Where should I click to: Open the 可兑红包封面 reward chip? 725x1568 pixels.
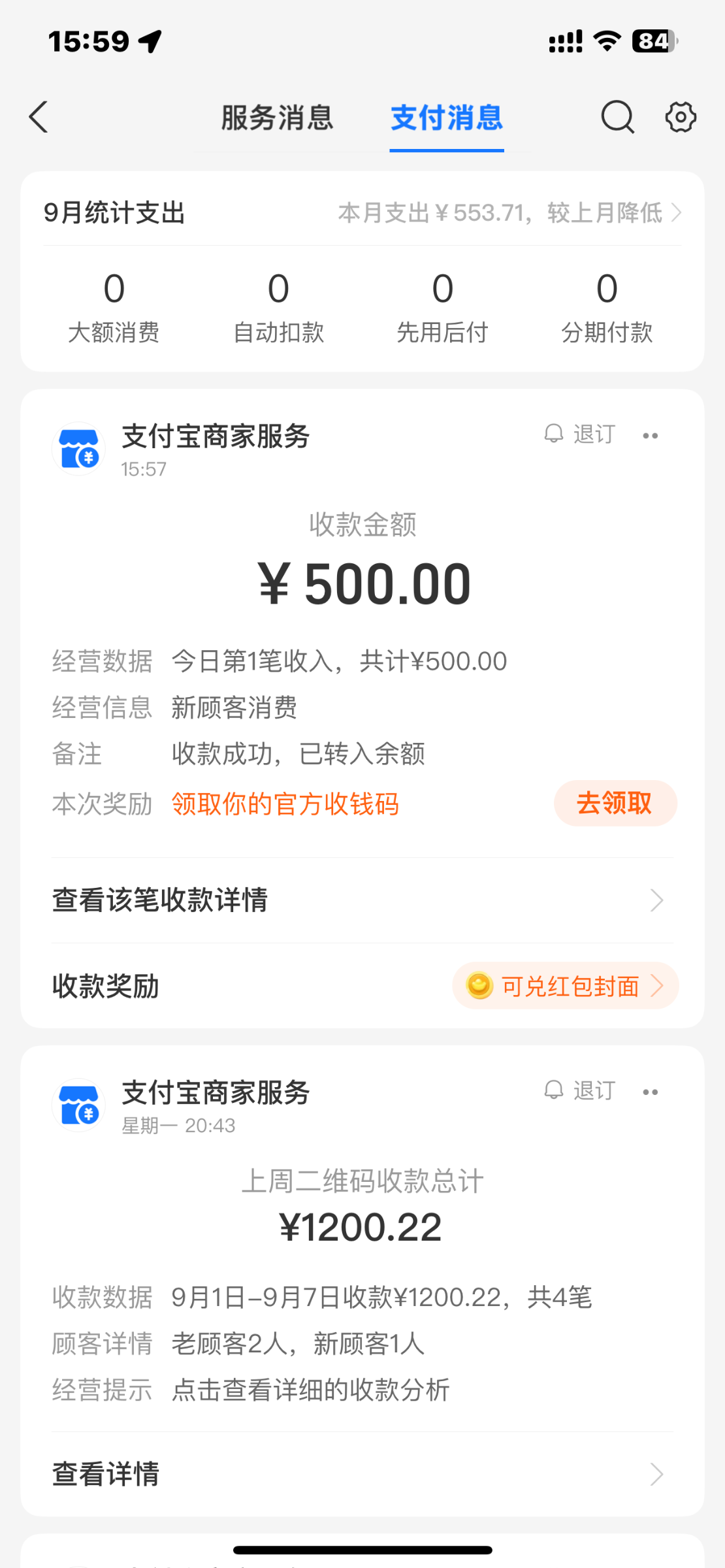565,986
